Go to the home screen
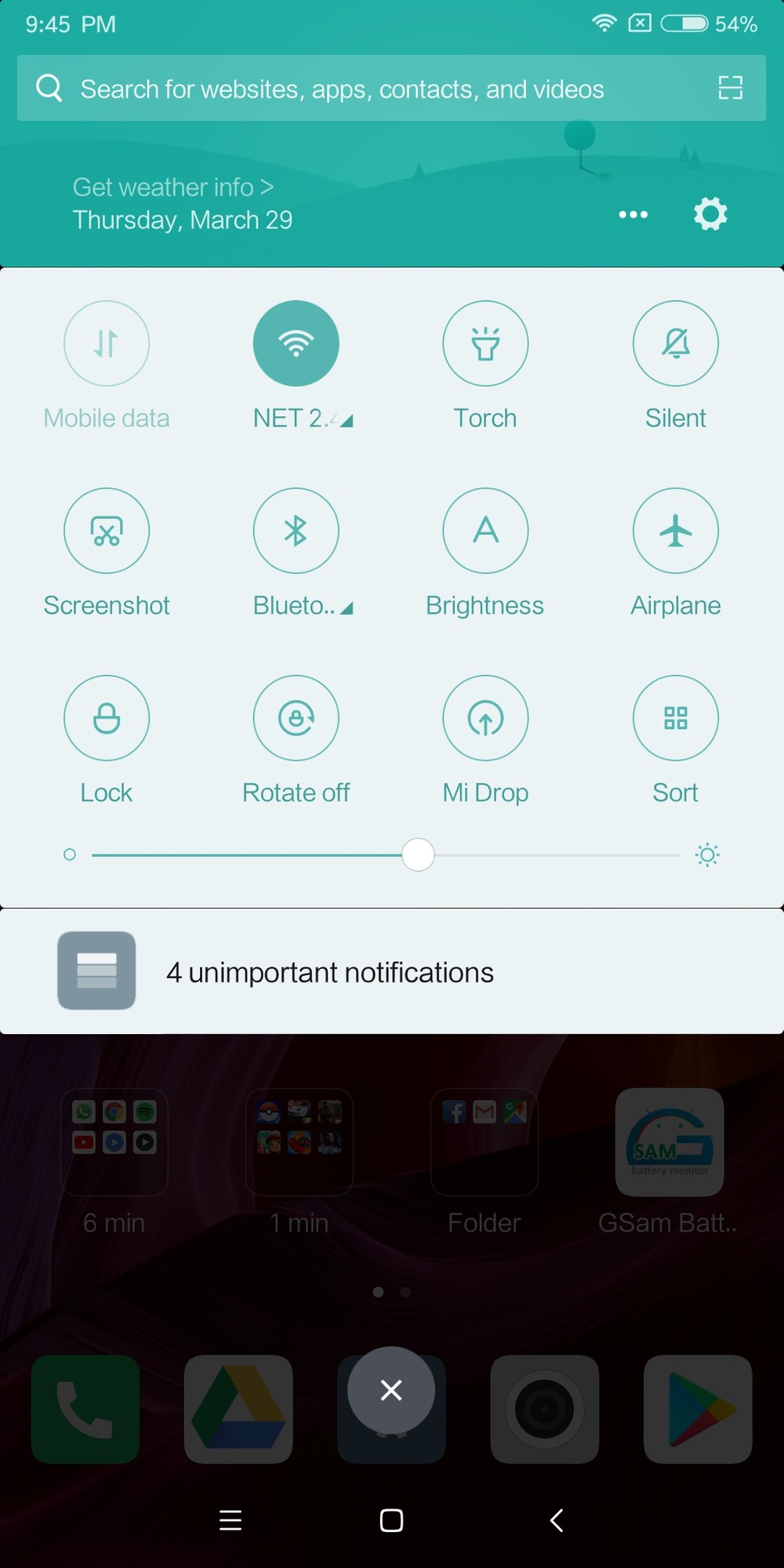784x1568 pixels. click(391, 1520)
